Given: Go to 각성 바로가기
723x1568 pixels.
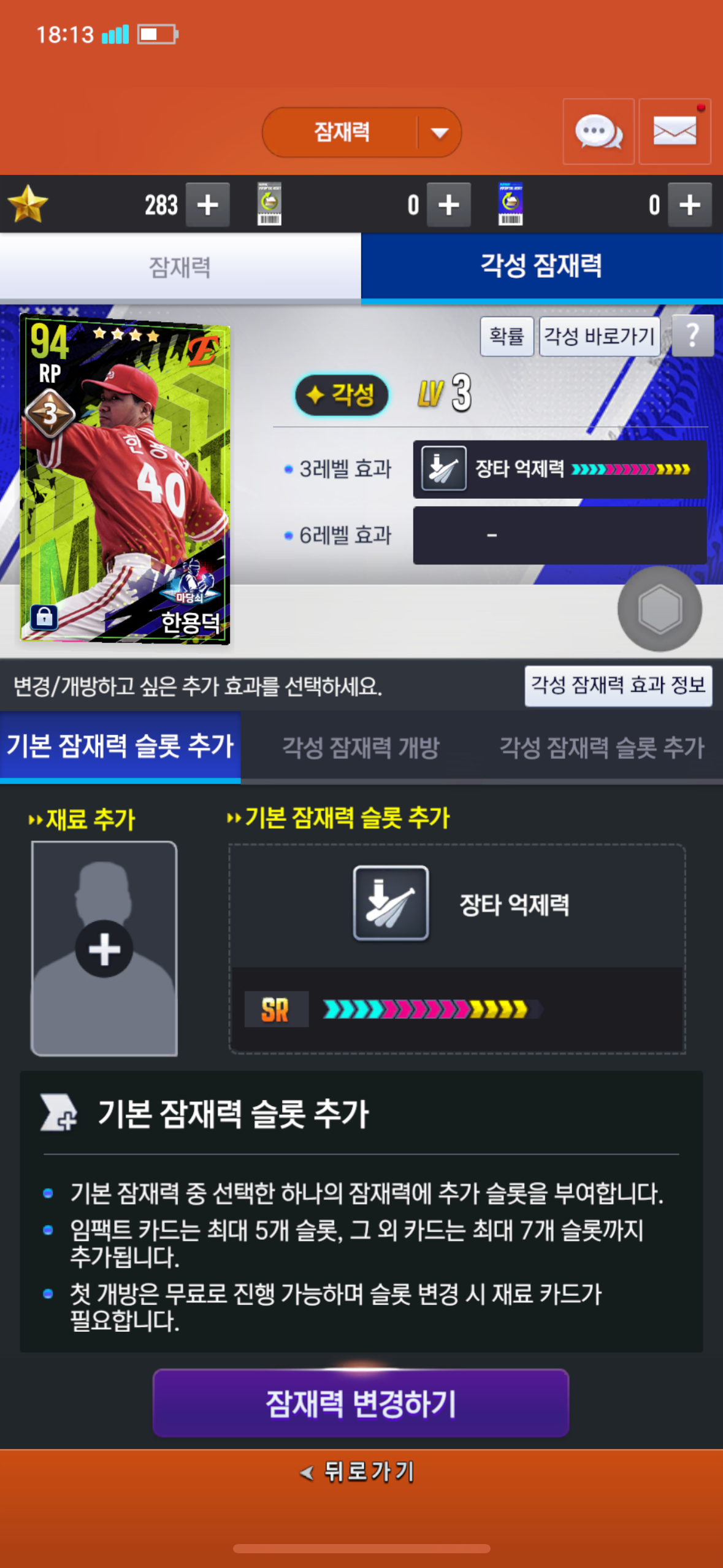Looking at the screenshot, I should click(x=599, y=336).
